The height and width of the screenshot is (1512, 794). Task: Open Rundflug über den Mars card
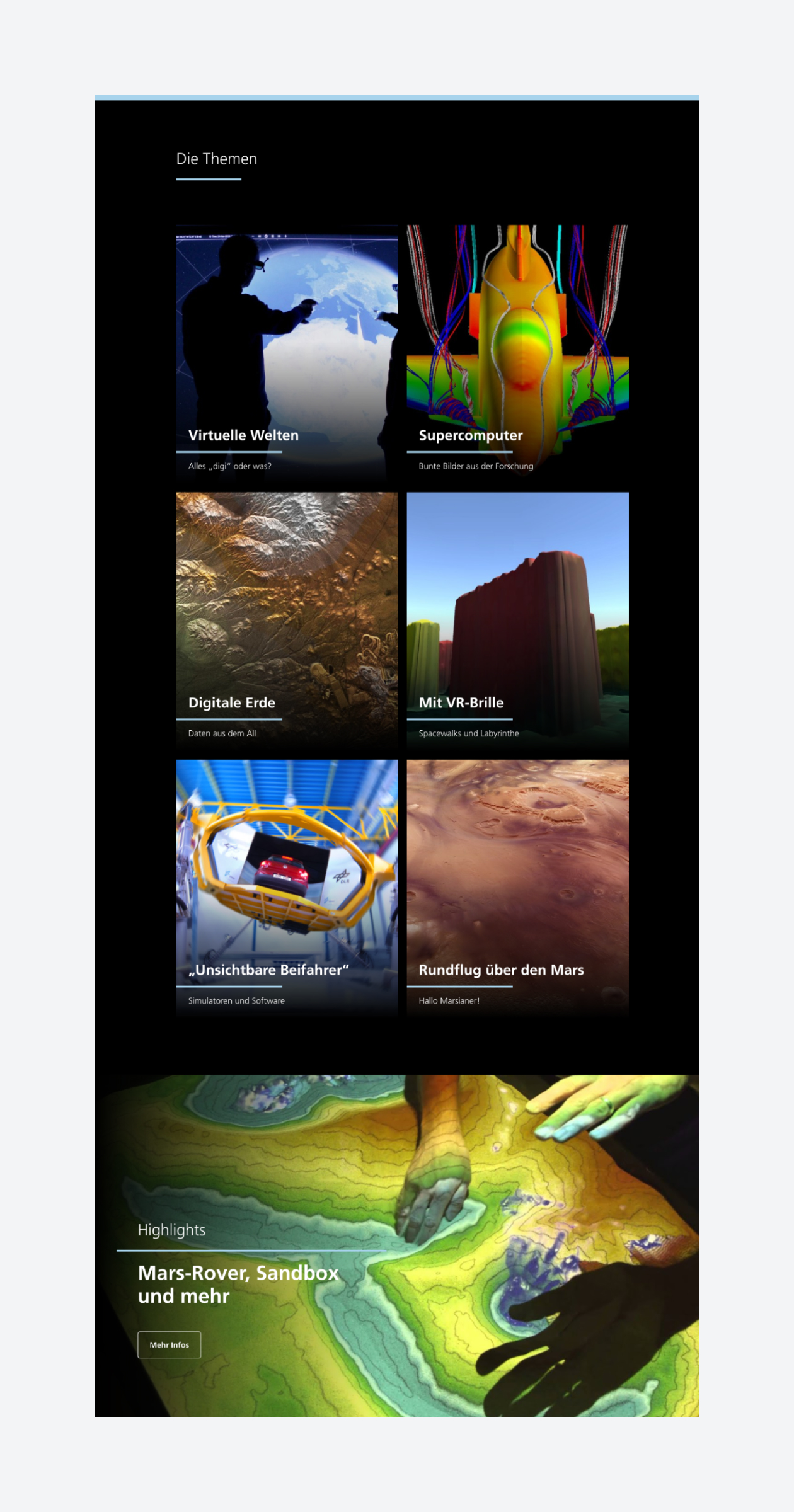tap(517, 888)
